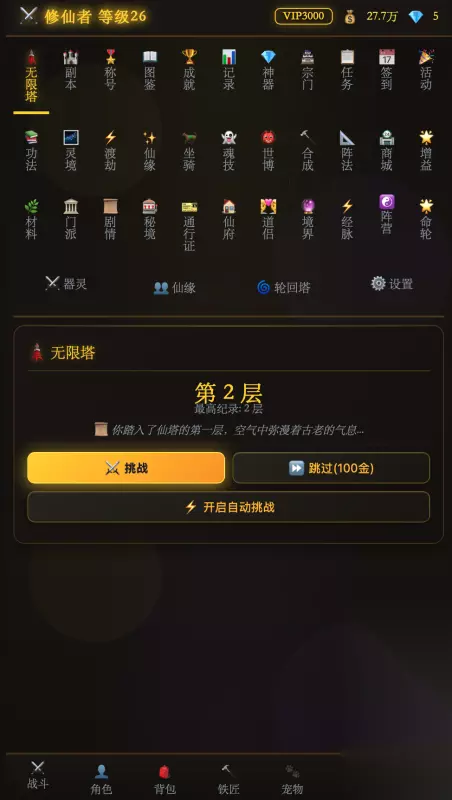Tap the VIP3000 badge

304,16
